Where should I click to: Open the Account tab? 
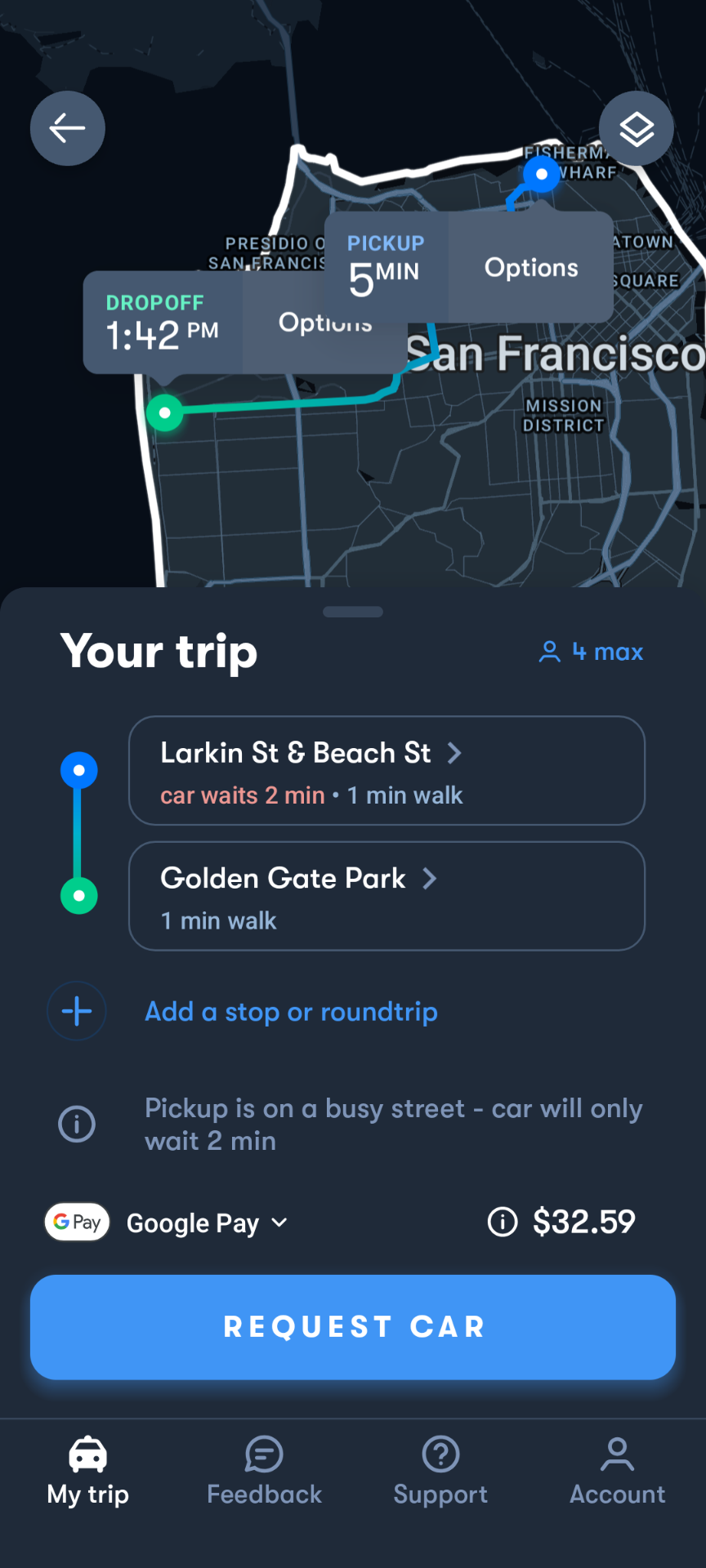[x=618, y=1472]
